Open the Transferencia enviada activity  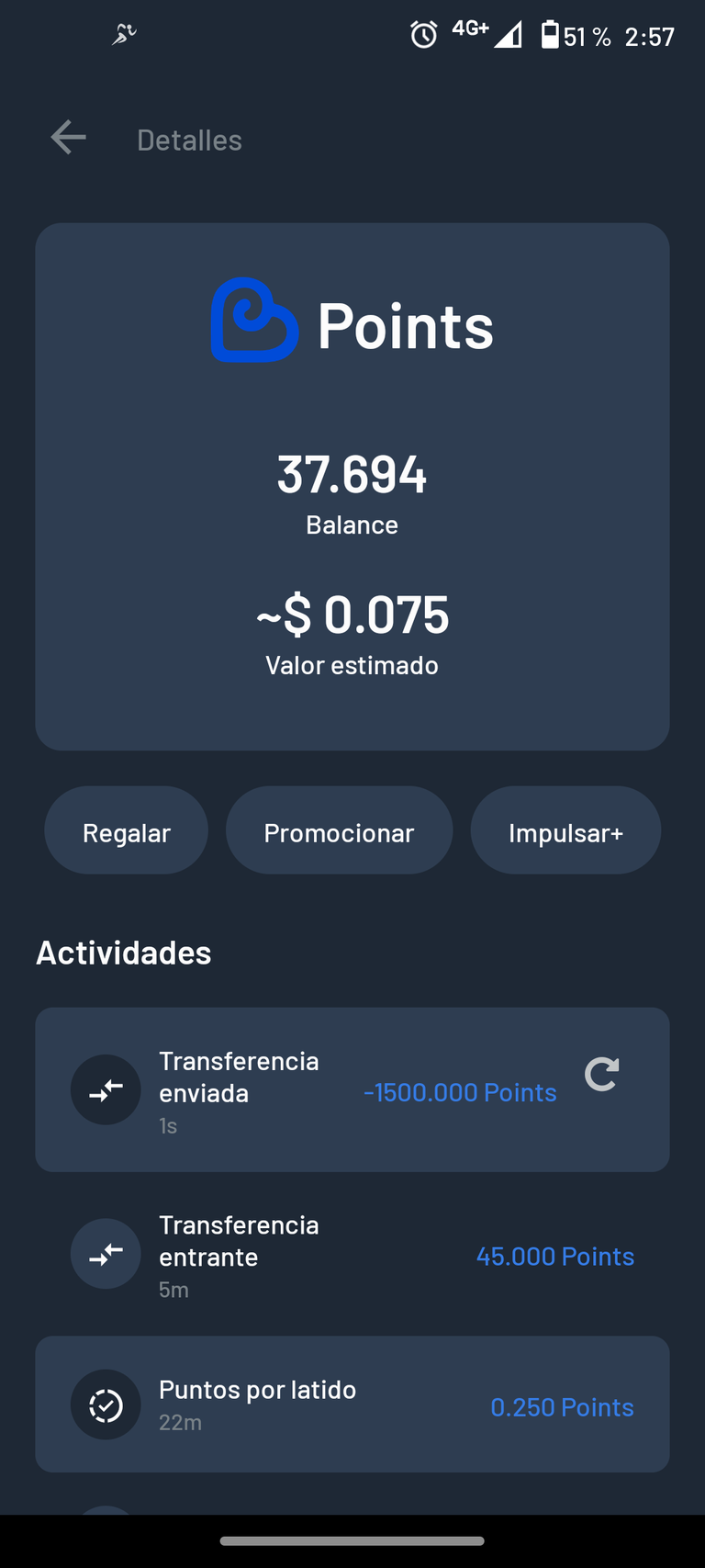point(352,1090)
